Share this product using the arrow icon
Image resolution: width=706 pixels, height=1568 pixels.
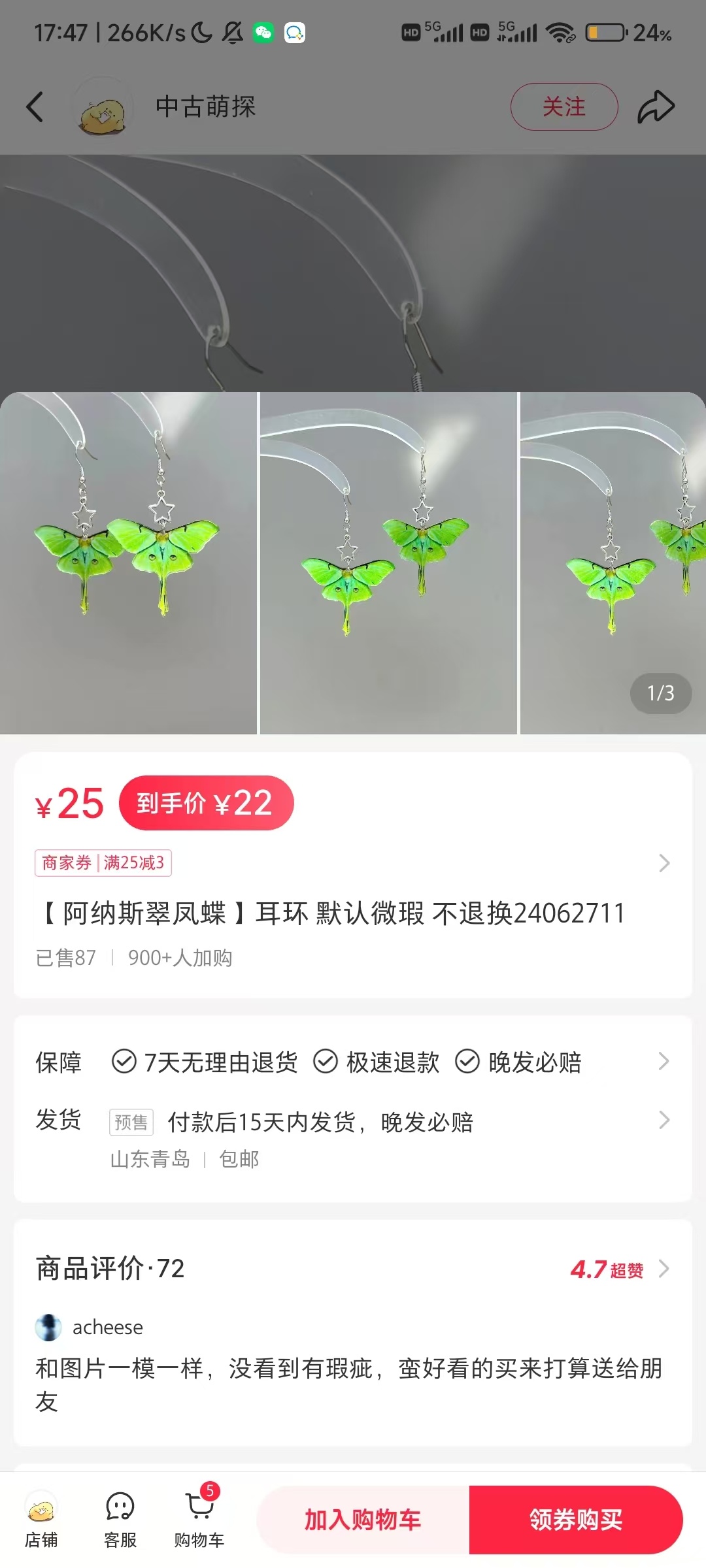[656, 107]
